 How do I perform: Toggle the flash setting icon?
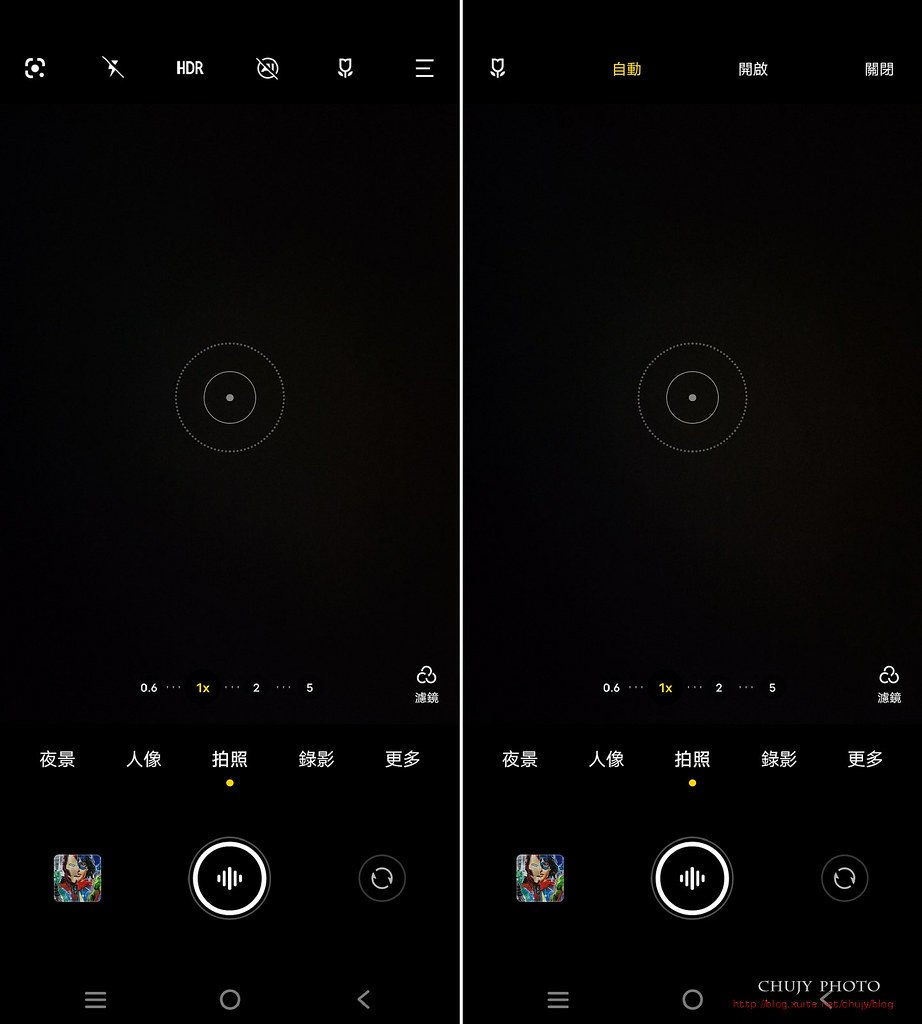pyautogui.click(x=113, y=68)
